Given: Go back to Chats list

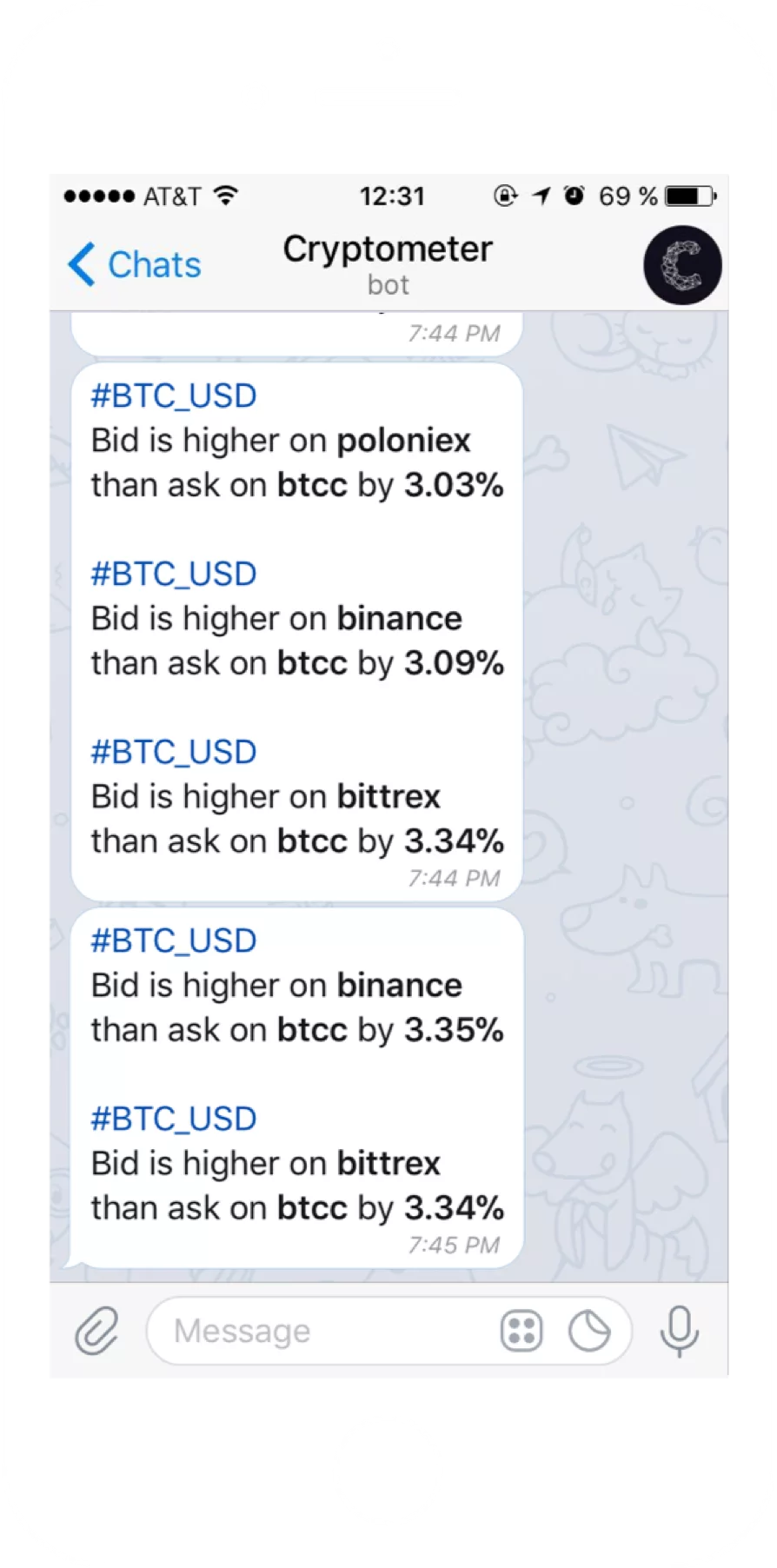Looking at the screenshot, I should coord(134,264).
